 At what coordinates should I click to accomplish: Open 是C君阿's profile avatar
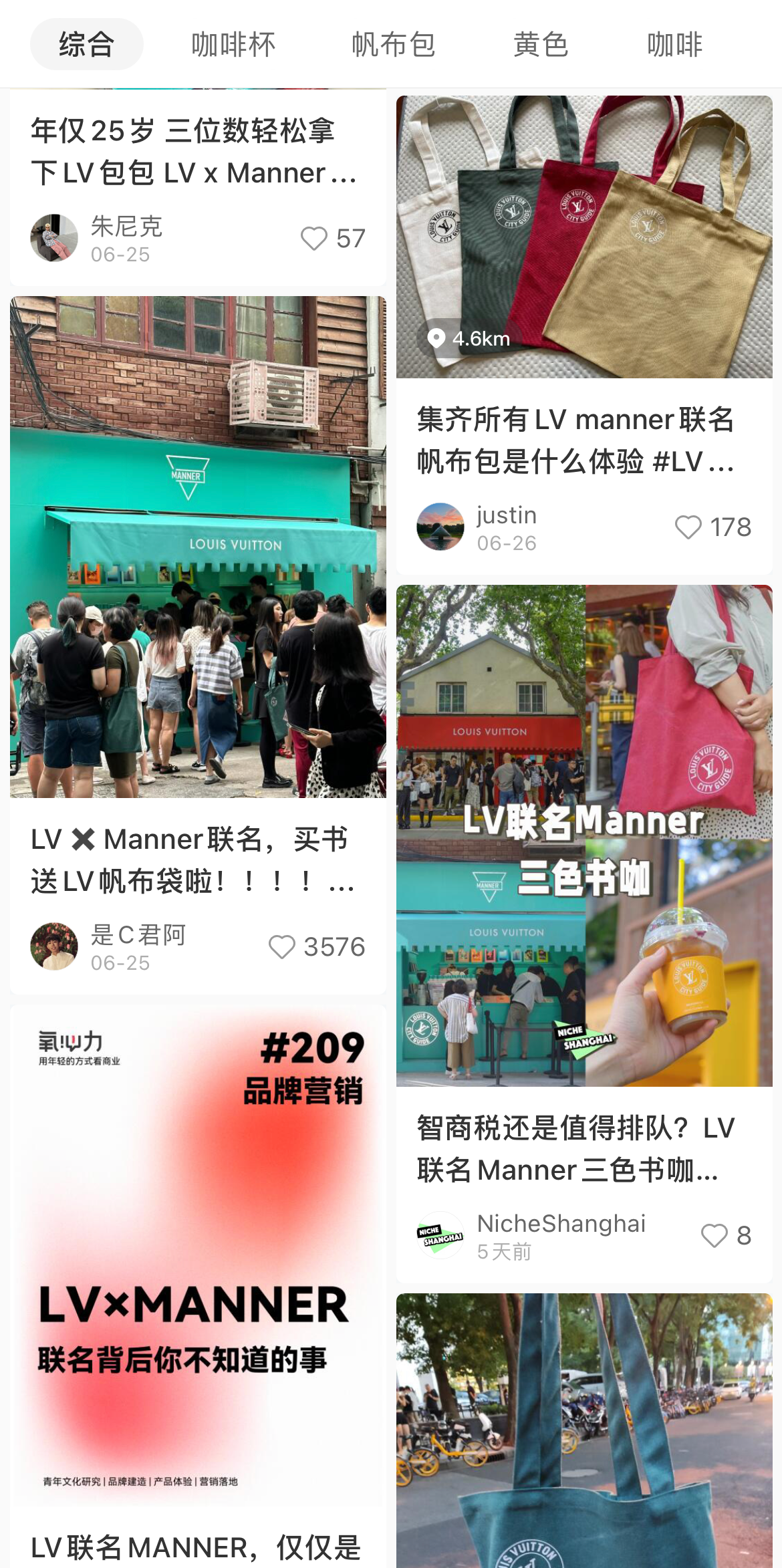(54, 946)
